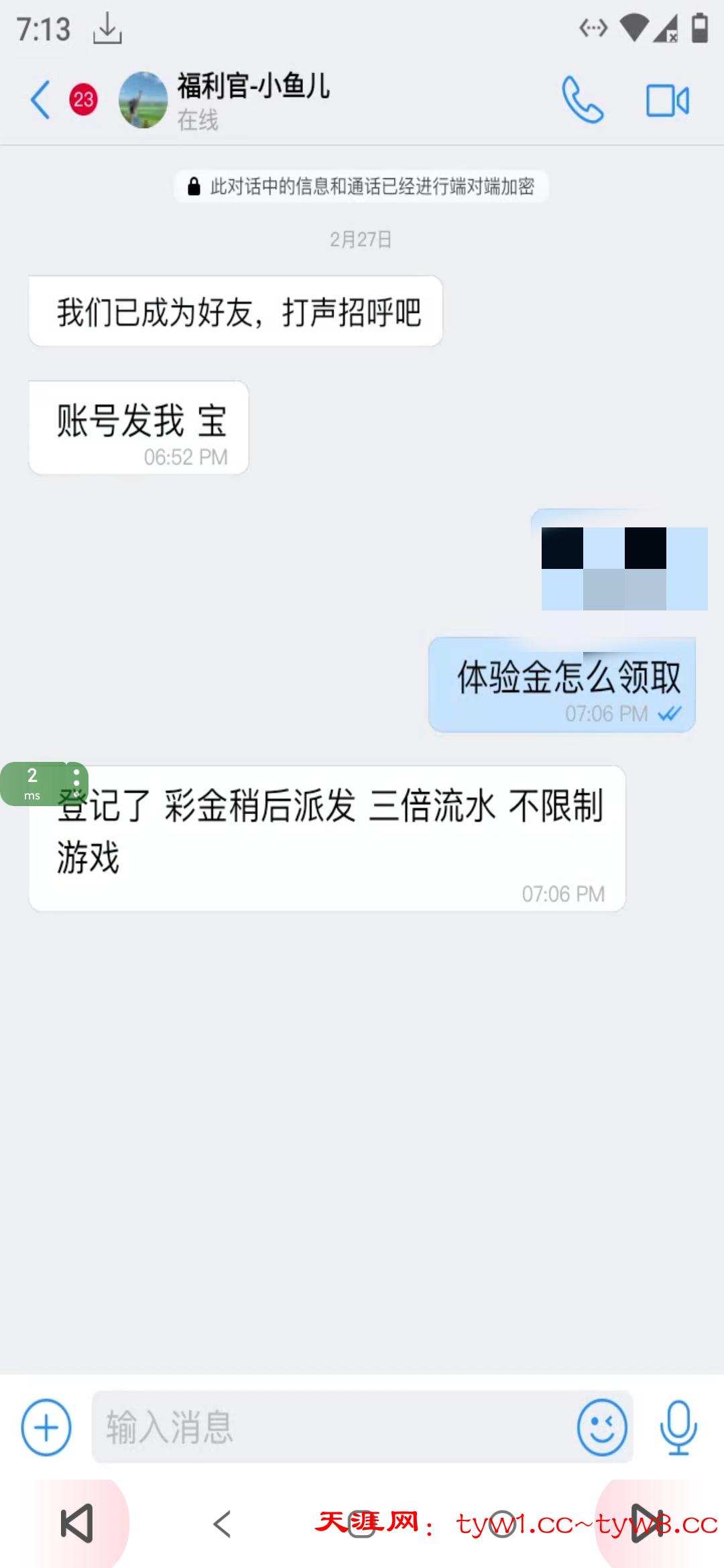Open the pixelated sent image
The image size is (724, 1568).
click(623, 568)
